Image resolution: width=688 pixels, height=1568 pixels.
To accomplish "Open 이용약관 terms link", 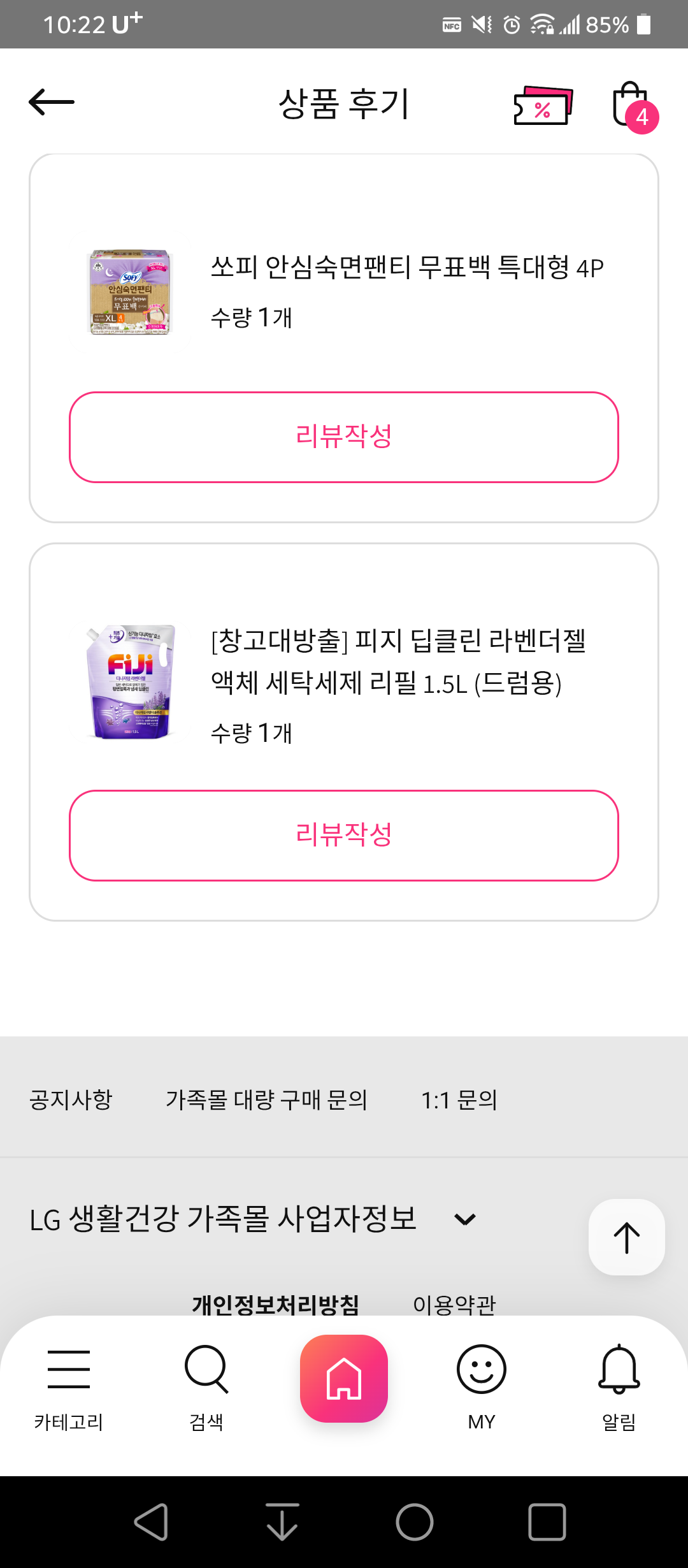I will (454, 1304).
